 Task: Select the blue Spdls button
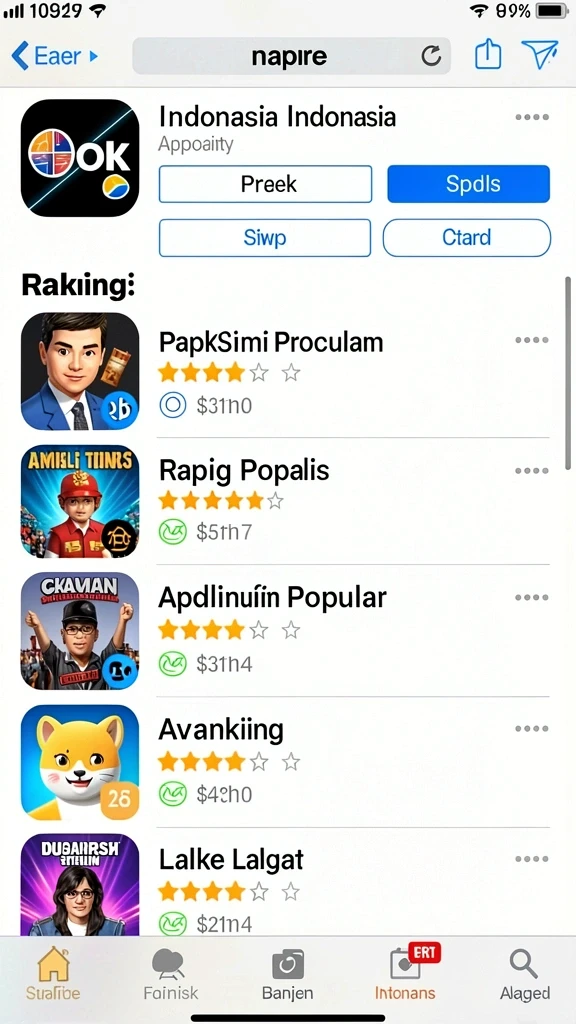click(468, 184)
